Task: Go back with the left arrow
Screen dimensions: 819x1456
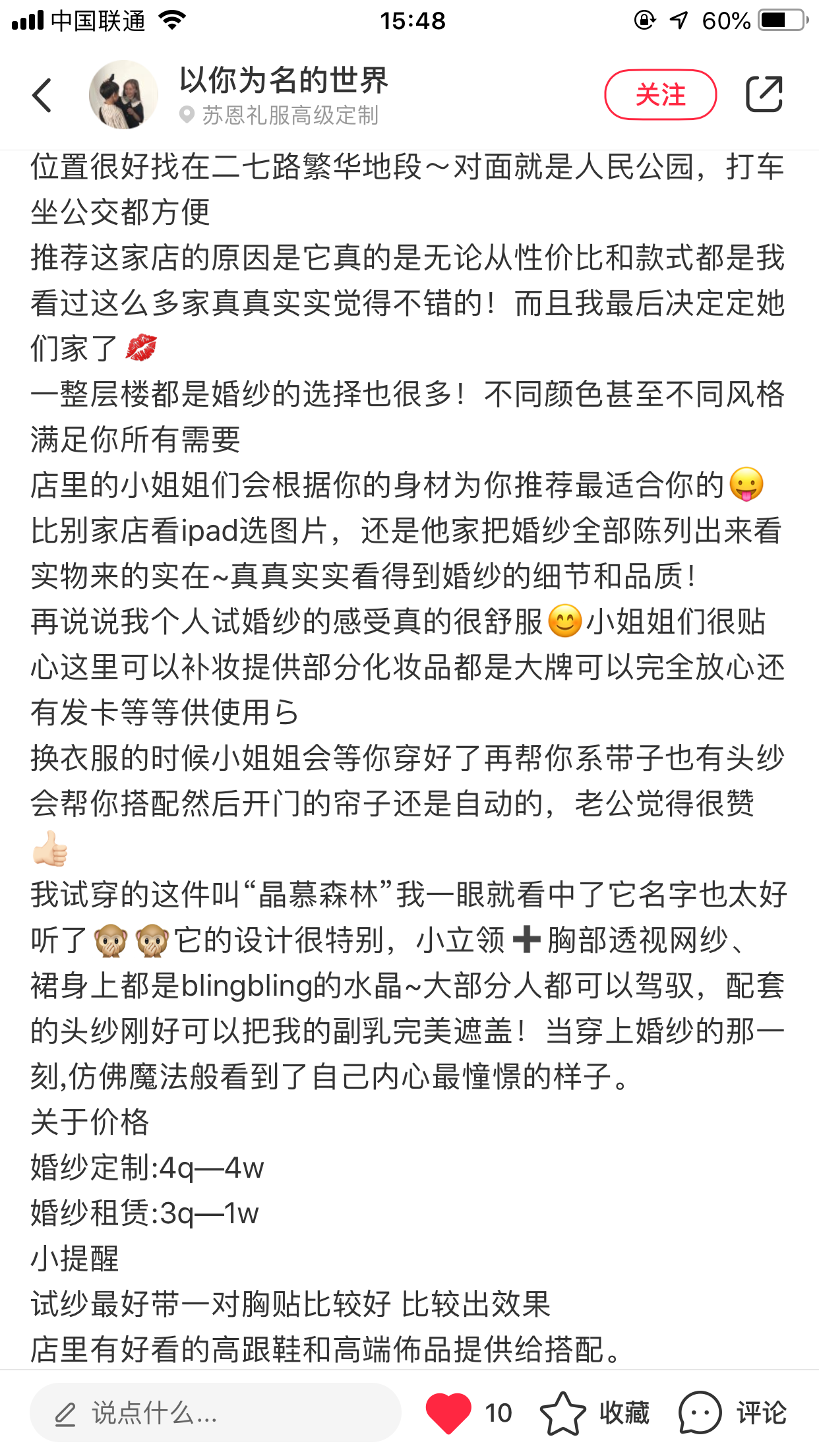Action: coord(42,95)
